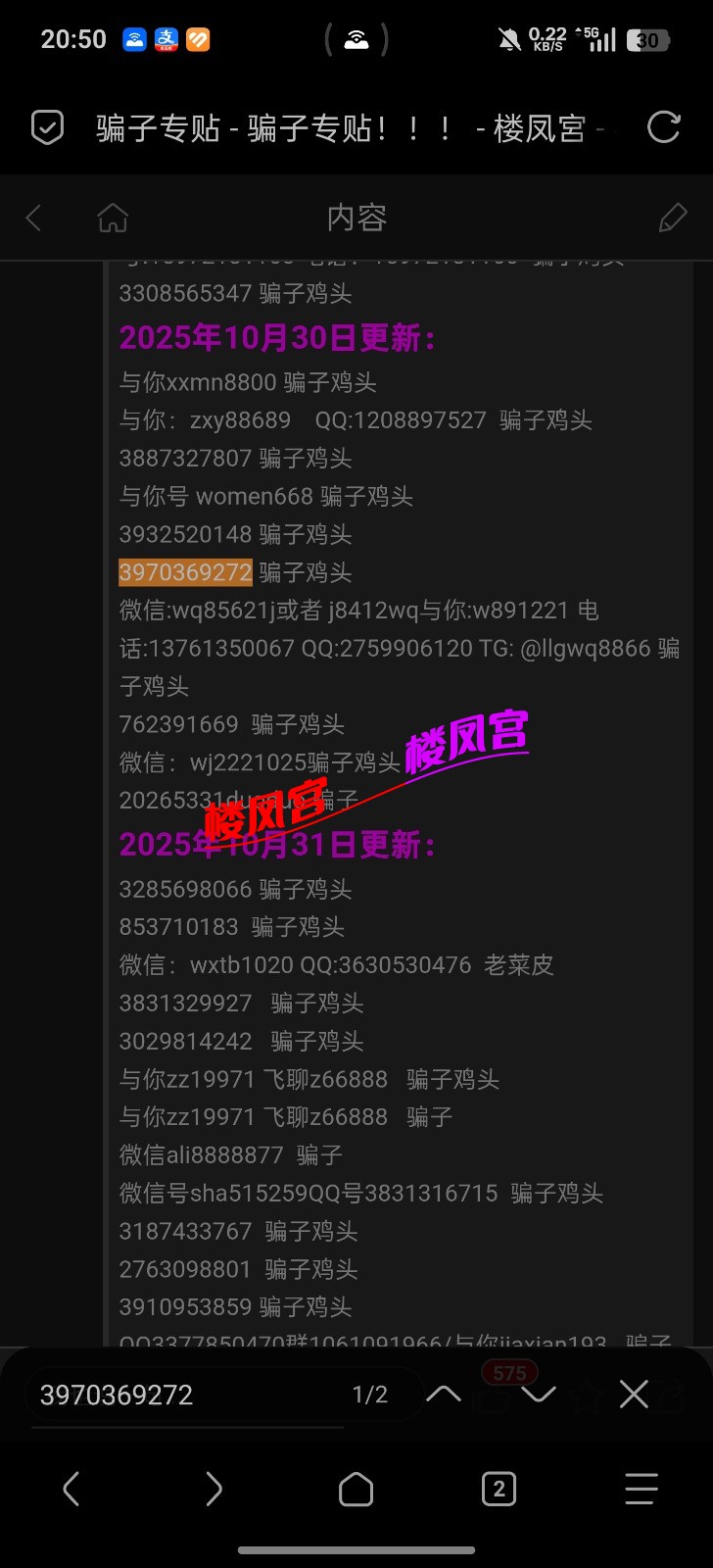The width and height of the screenshot is (713, 1568).
Task: Open the browser home icon in bottom bar
Action: [356, 1489]
